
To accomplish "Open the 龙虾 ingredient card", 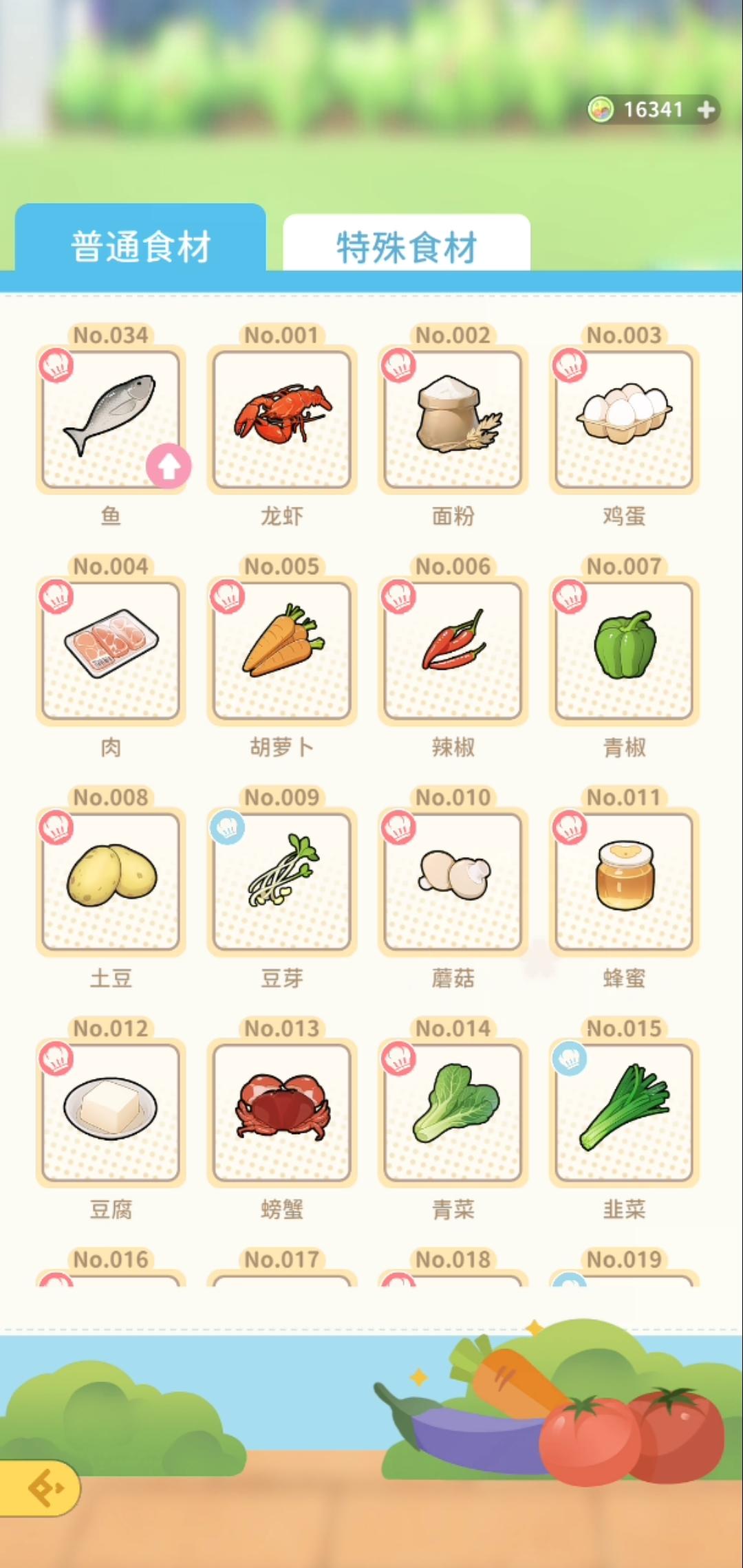I will [x=282, y=418].
